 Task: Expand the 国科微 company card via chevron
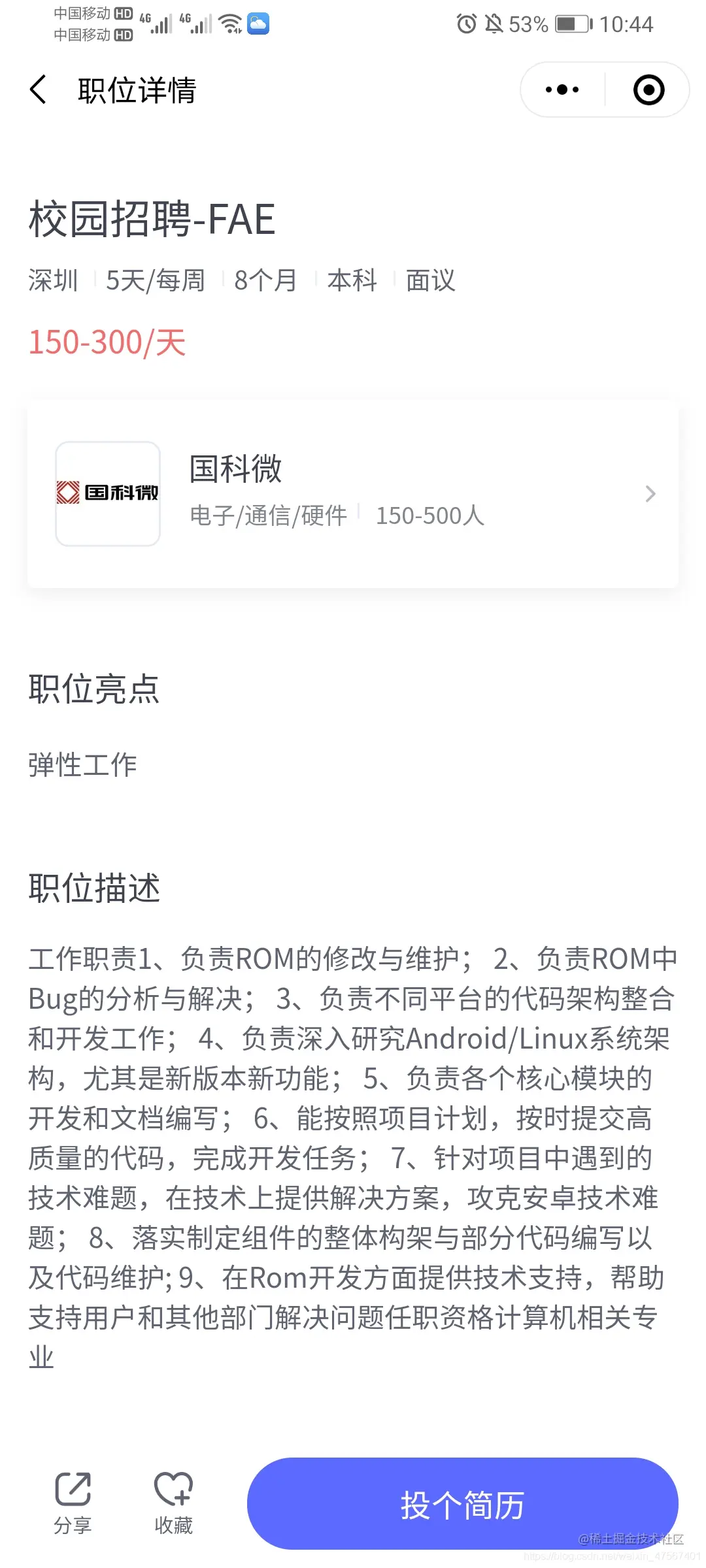pyautogui.click(x=650, y=493)
